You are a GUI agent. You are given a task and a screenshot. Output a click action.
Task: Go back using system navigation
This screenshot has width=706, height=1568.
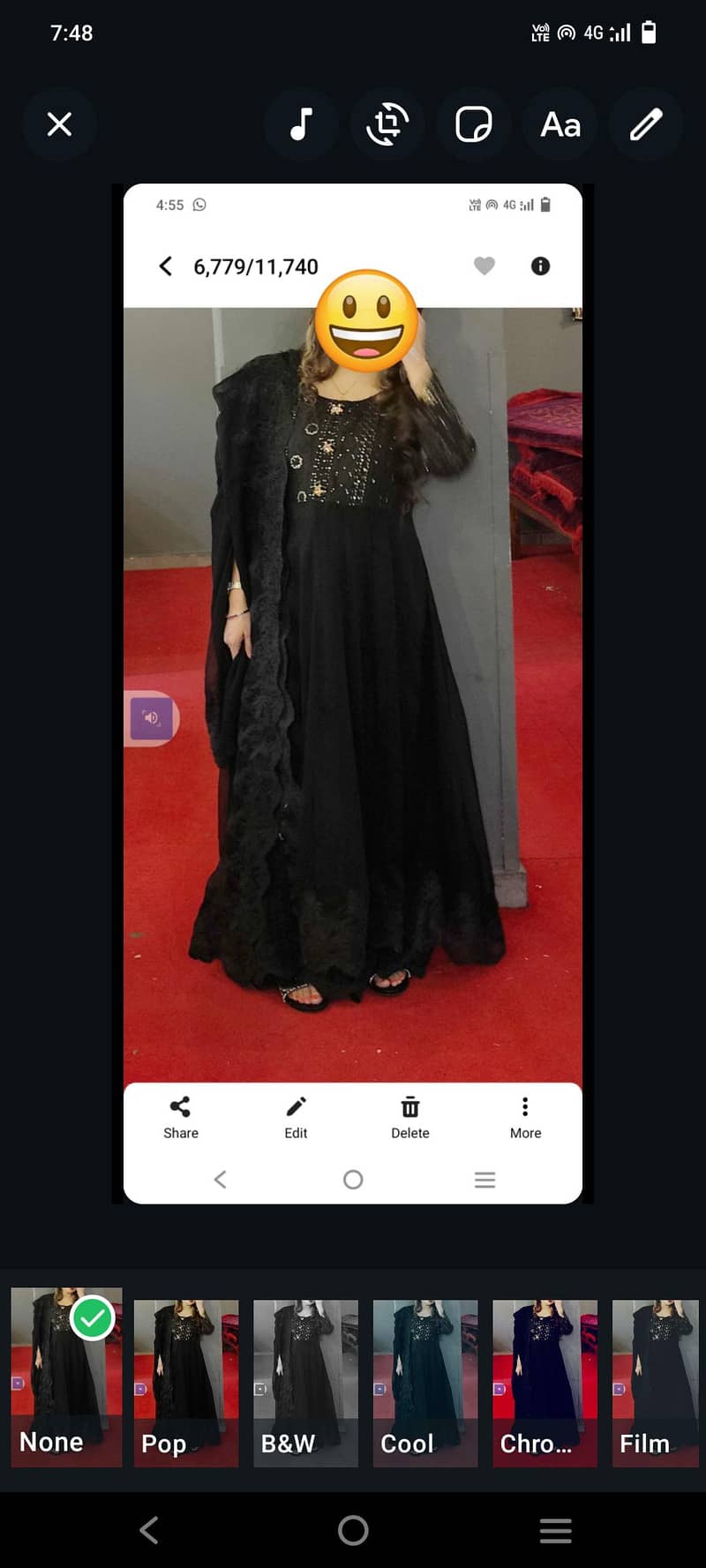tap(149, 1530)
